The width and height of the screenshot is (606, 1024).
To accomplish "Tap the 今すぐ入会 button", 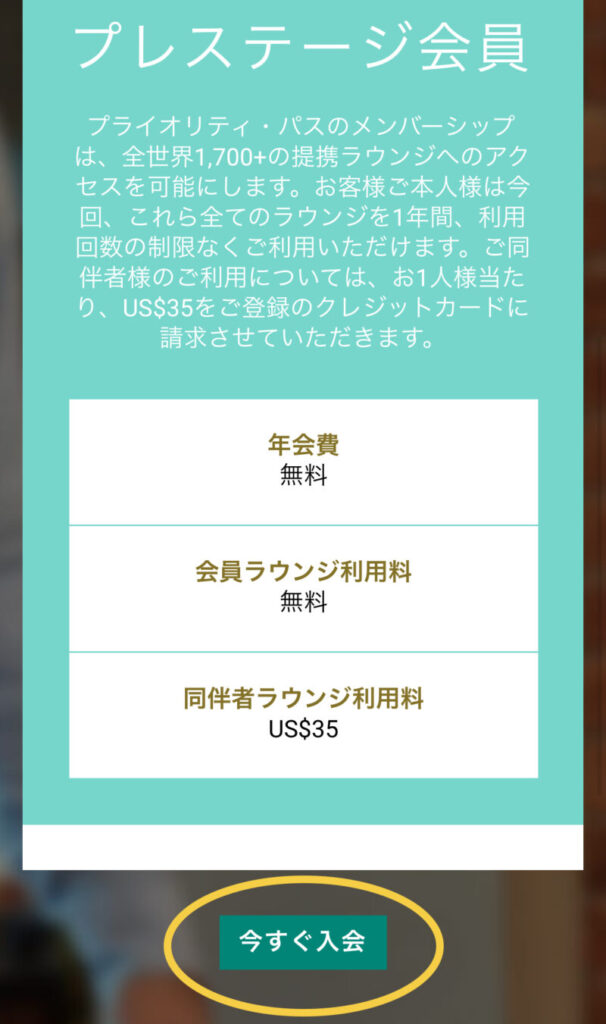I will pos(302,941).
